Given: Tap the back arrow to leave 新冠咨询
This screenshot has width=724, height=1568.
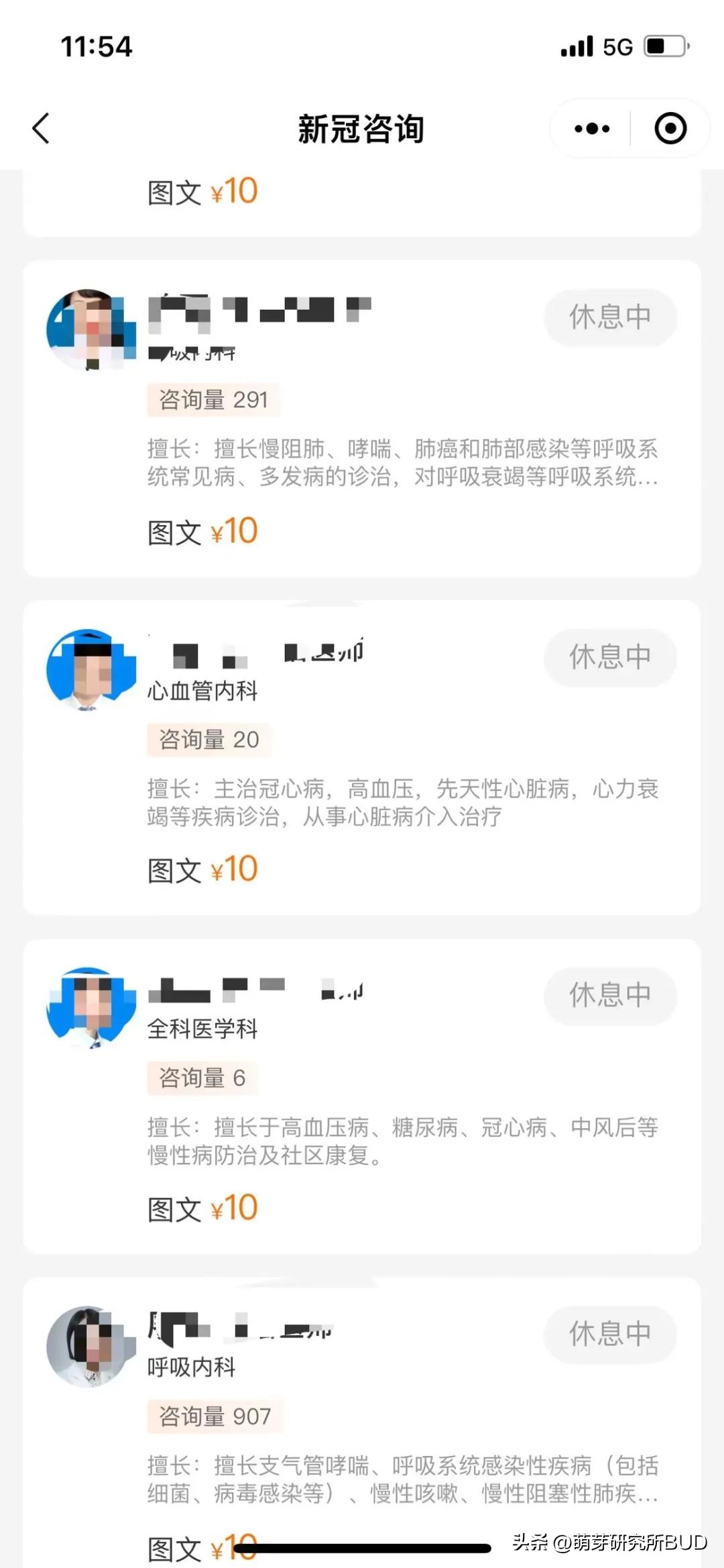Looking at the screenshot, I should 40,128.
